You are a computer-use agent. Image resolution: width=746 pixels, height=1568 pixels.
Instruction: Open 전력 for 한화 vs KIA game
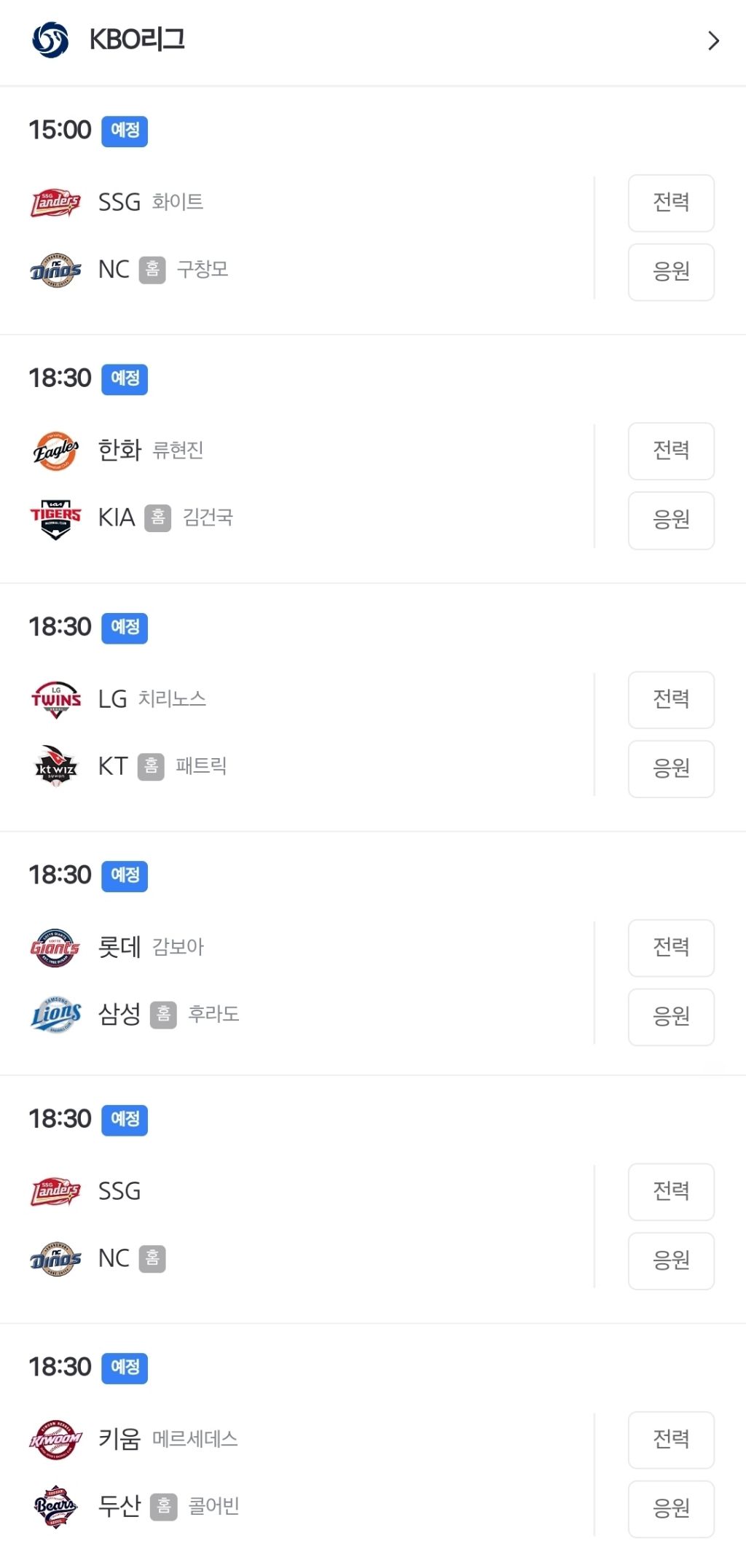click(x=670, y=450)
